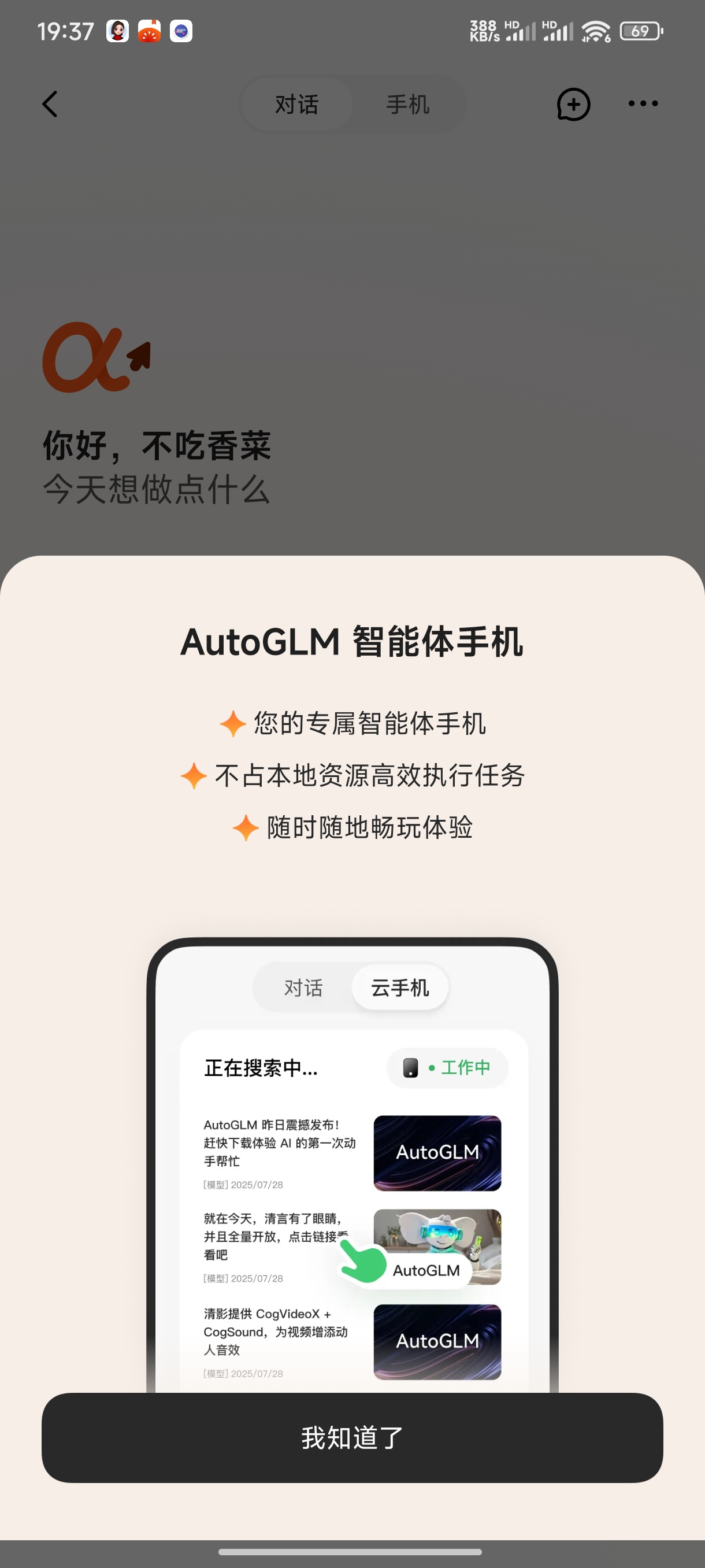Open the 云手机 view in the phone preview
Viewport: 705px width, 1568px height.
click(400, 988)
